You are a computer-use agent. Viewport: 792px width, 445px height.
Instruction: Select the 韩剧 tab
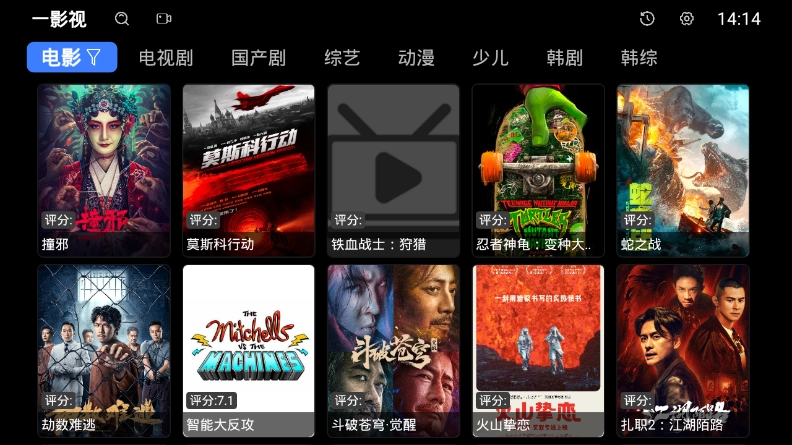[564, 58]
